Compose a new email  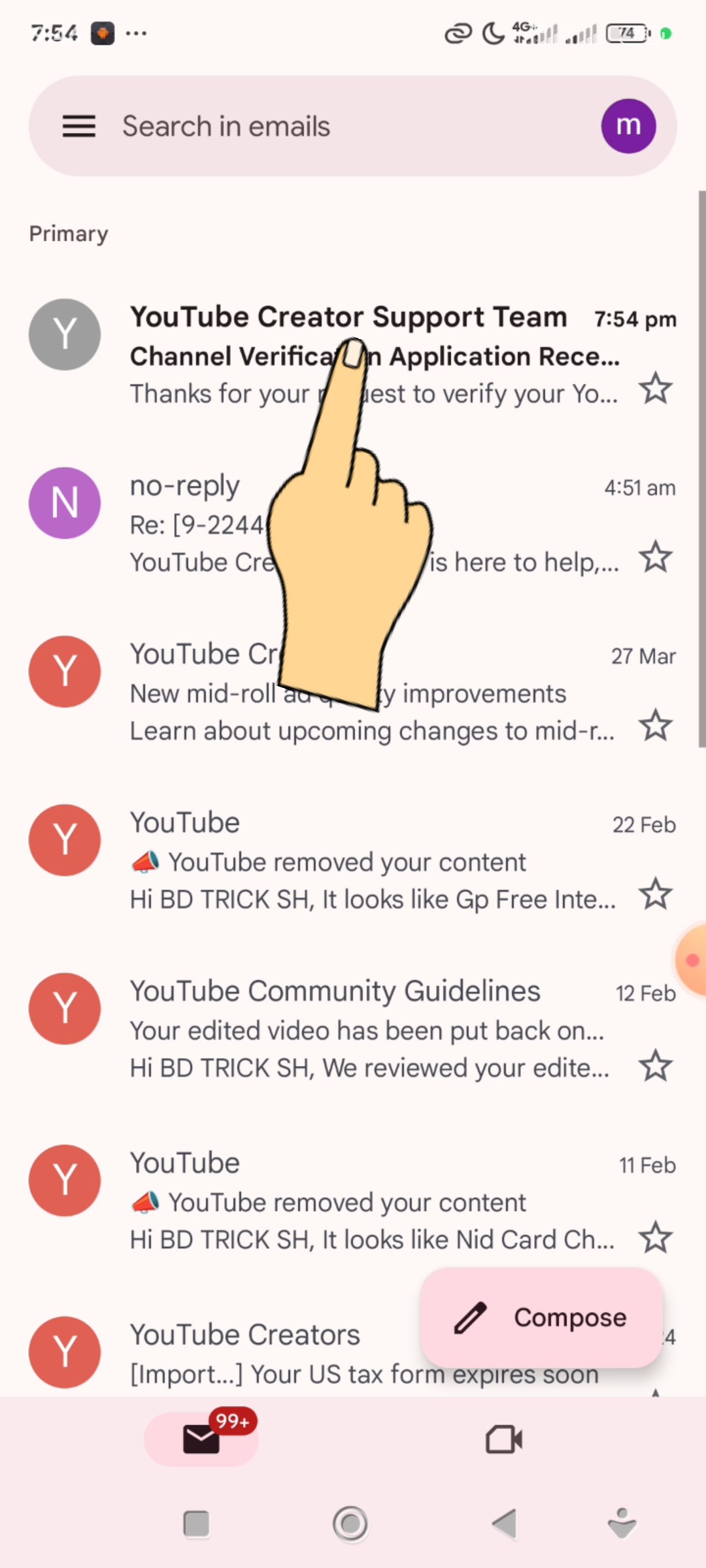[541, 1318]
